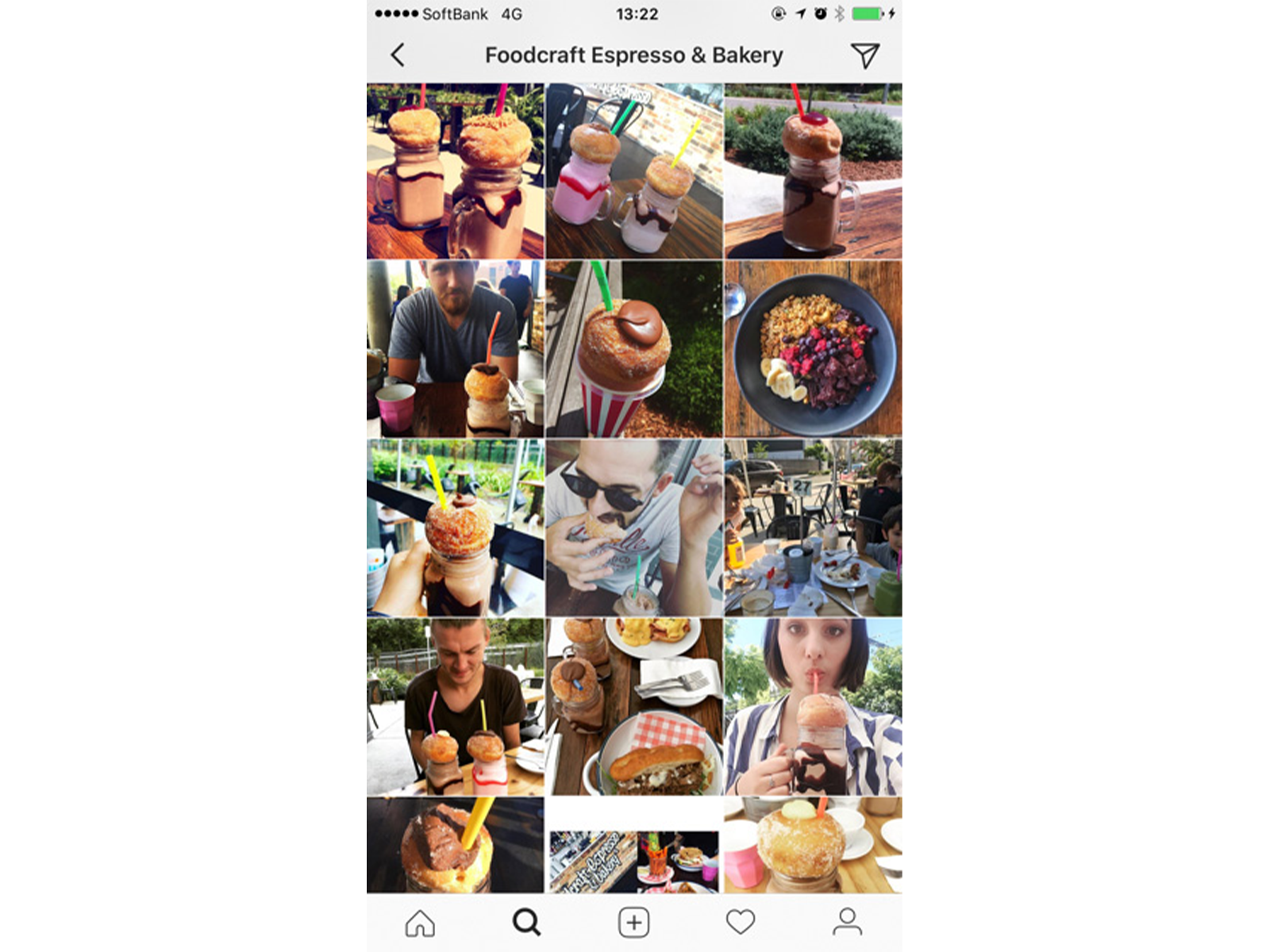Open photo of the outdoor cafe table number 27
This screenshot has height=952, width=1270.
click(813, 528)
